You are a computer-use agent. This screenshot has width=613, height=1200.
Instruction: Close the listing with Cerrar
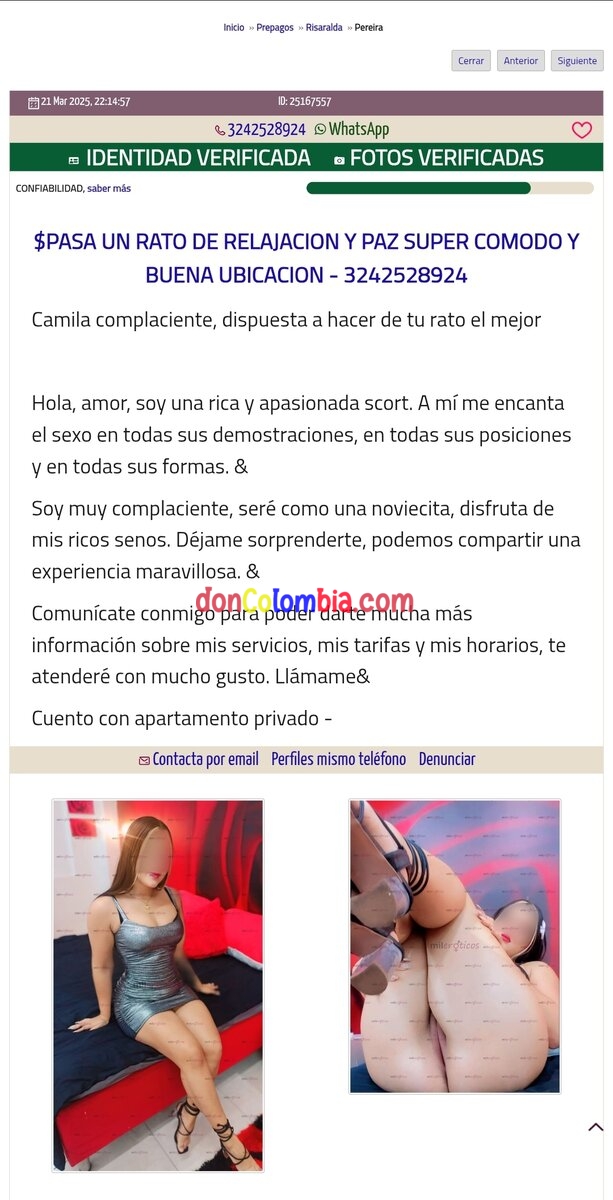pos(471,61)
